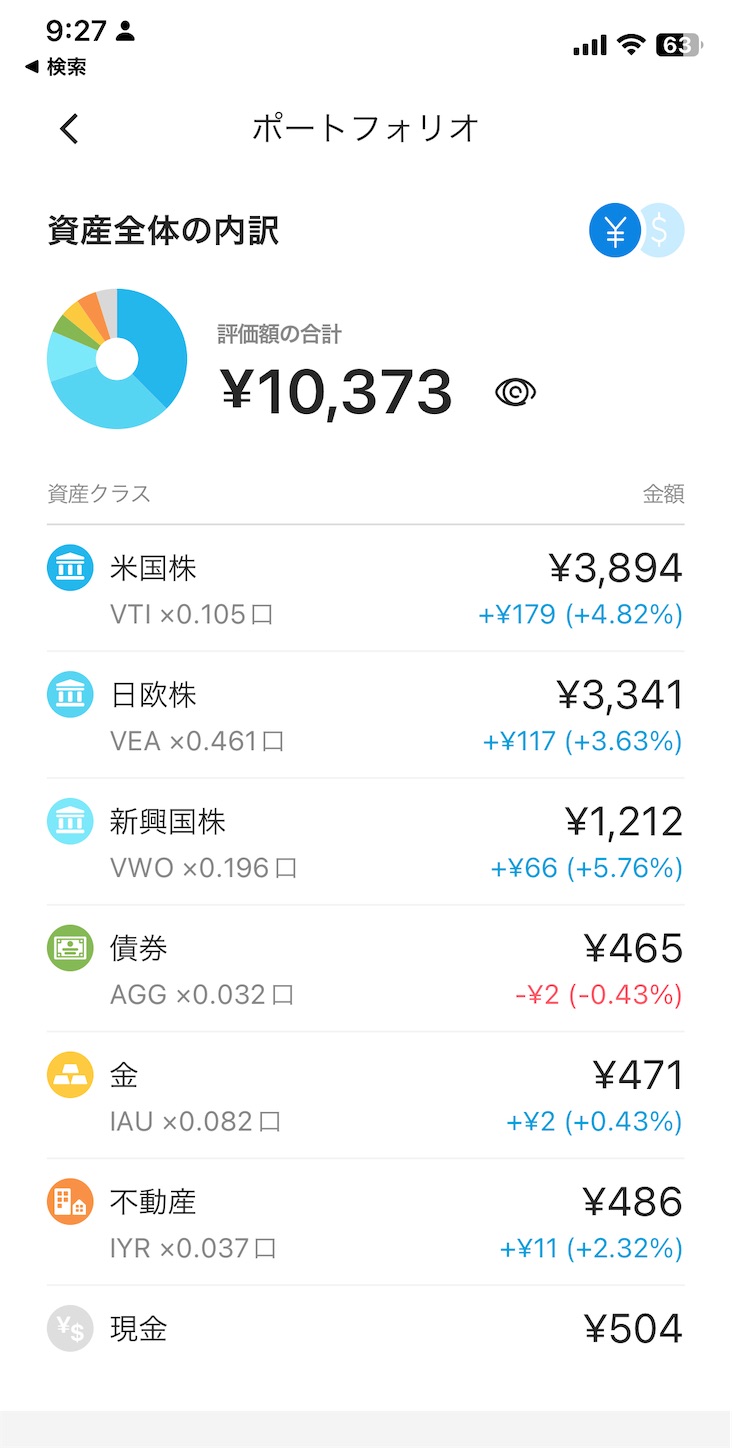Open the 債券 AGG row
The width and height of the screenshot is (732, 1448).
click(x=366, y=969)
